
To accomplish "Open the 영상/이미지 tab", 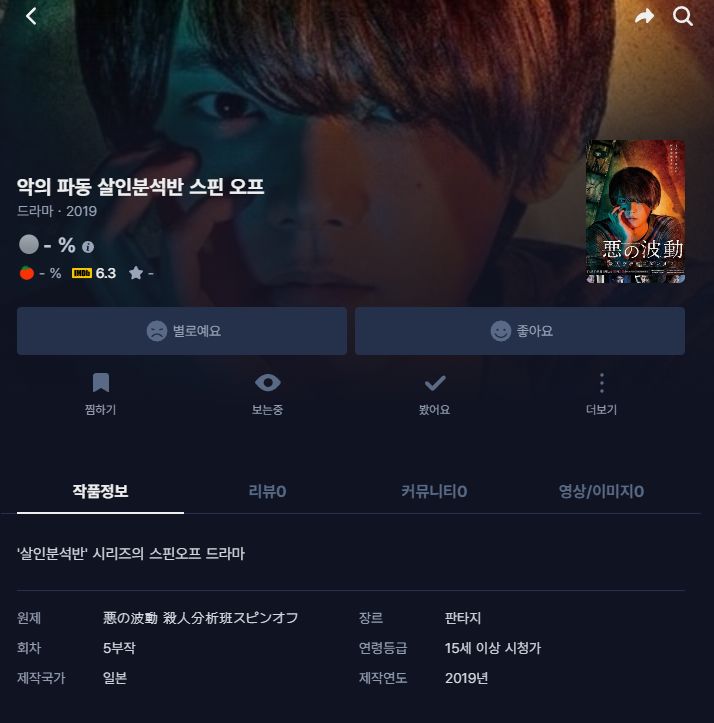I will pos(601,491).
